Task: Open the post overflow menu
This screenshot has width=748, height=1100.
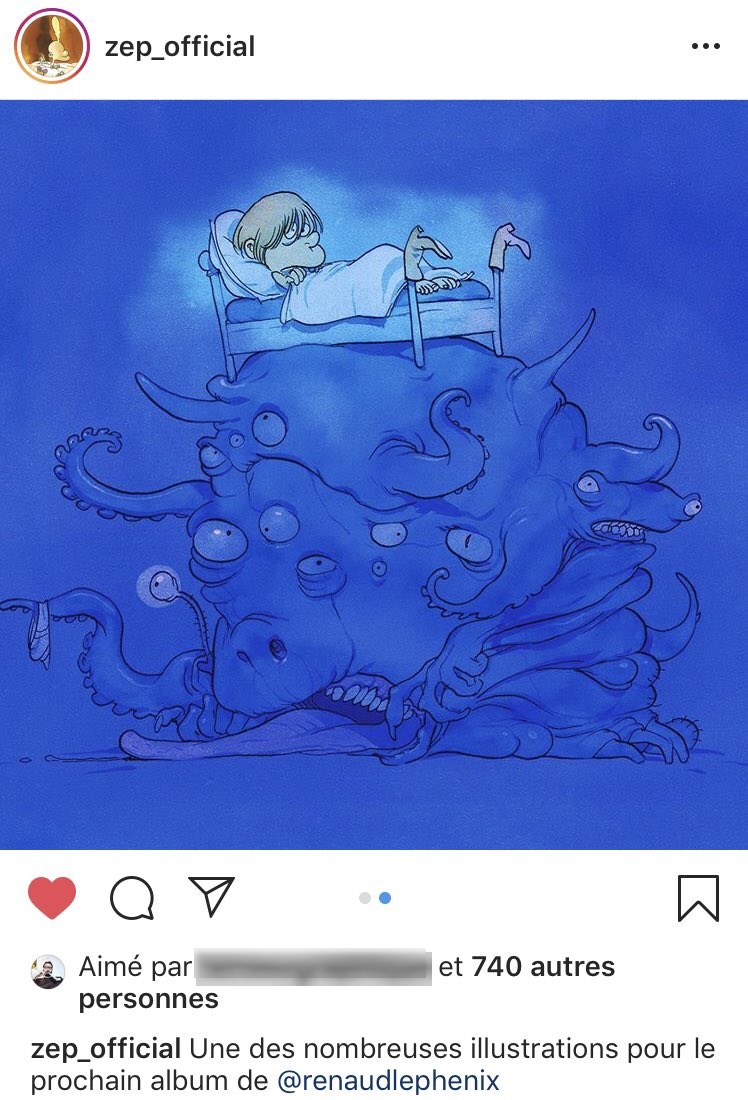Action: (x=705, y=47)
